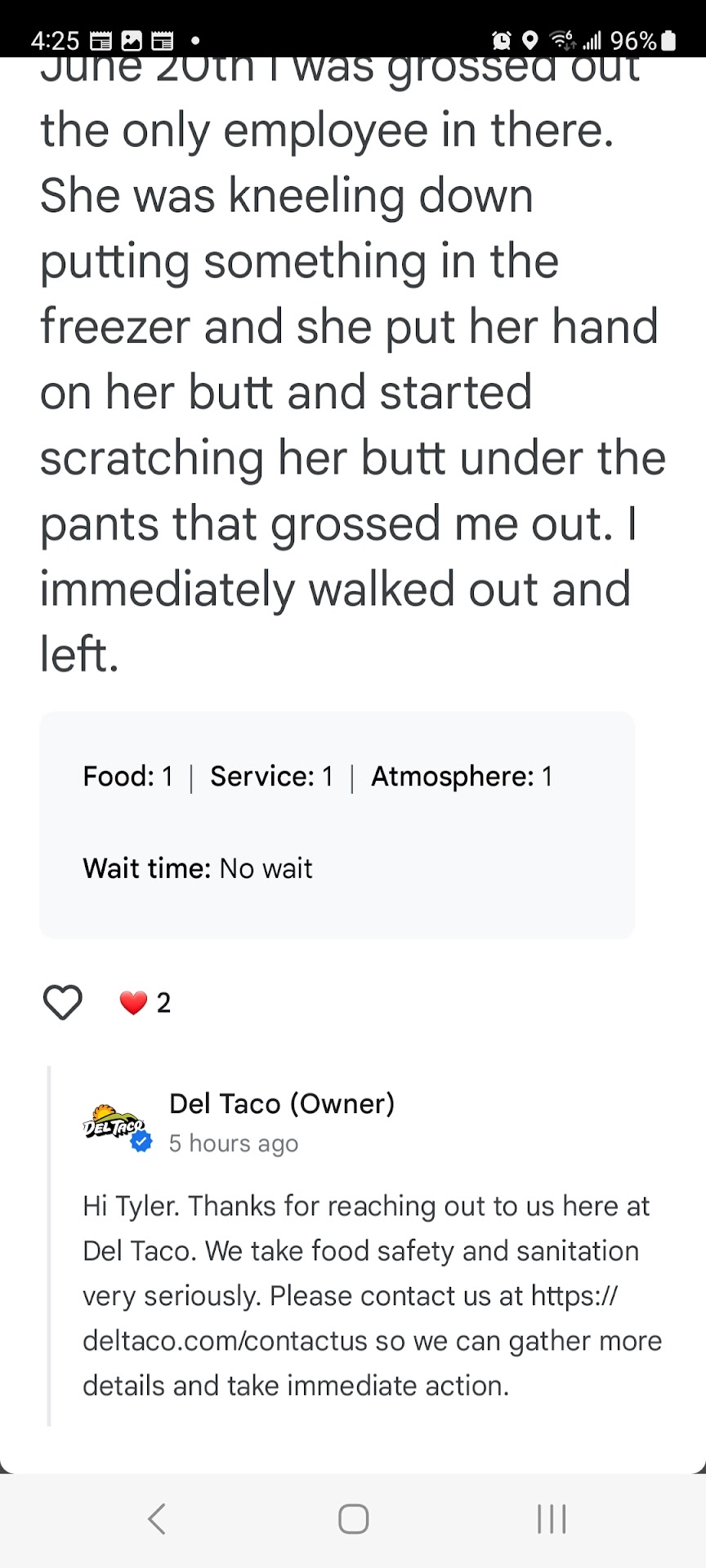Like this review with the heart outline
The width and height of the screenshot is (706, 1568).
click(x=62, y=1002)
